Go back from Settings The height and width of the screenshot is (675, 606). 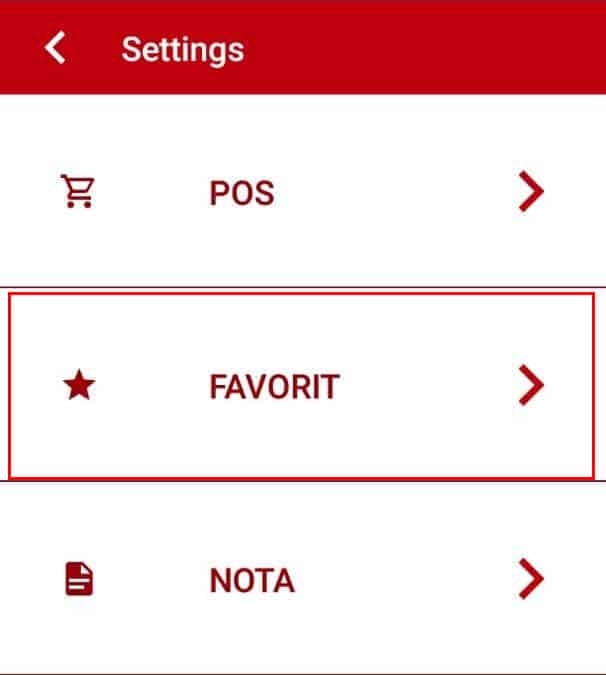[x=55, y=48]
